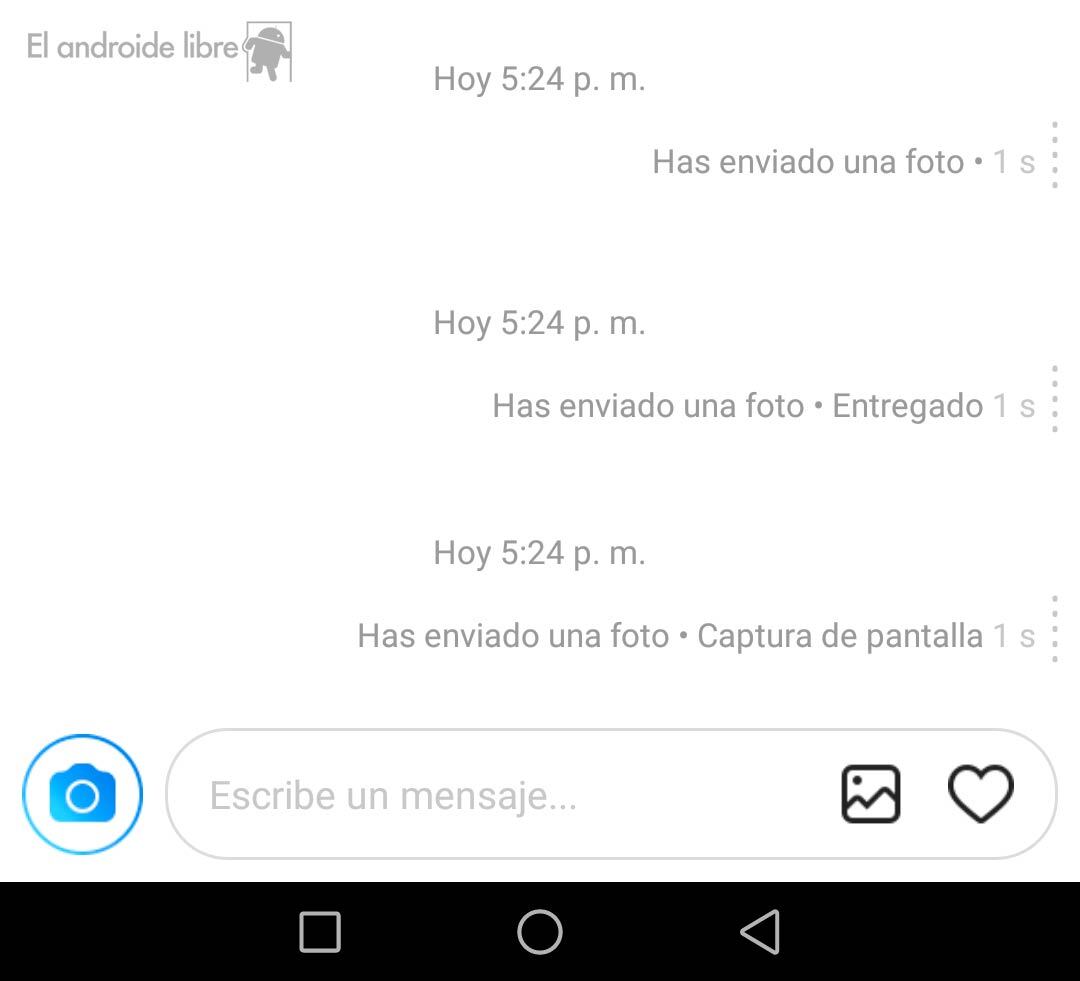Viewport: 1080px width, 981px height.
Task: Open the 'Has enviado una foto • Entregado' message
Action: (737, 406)
